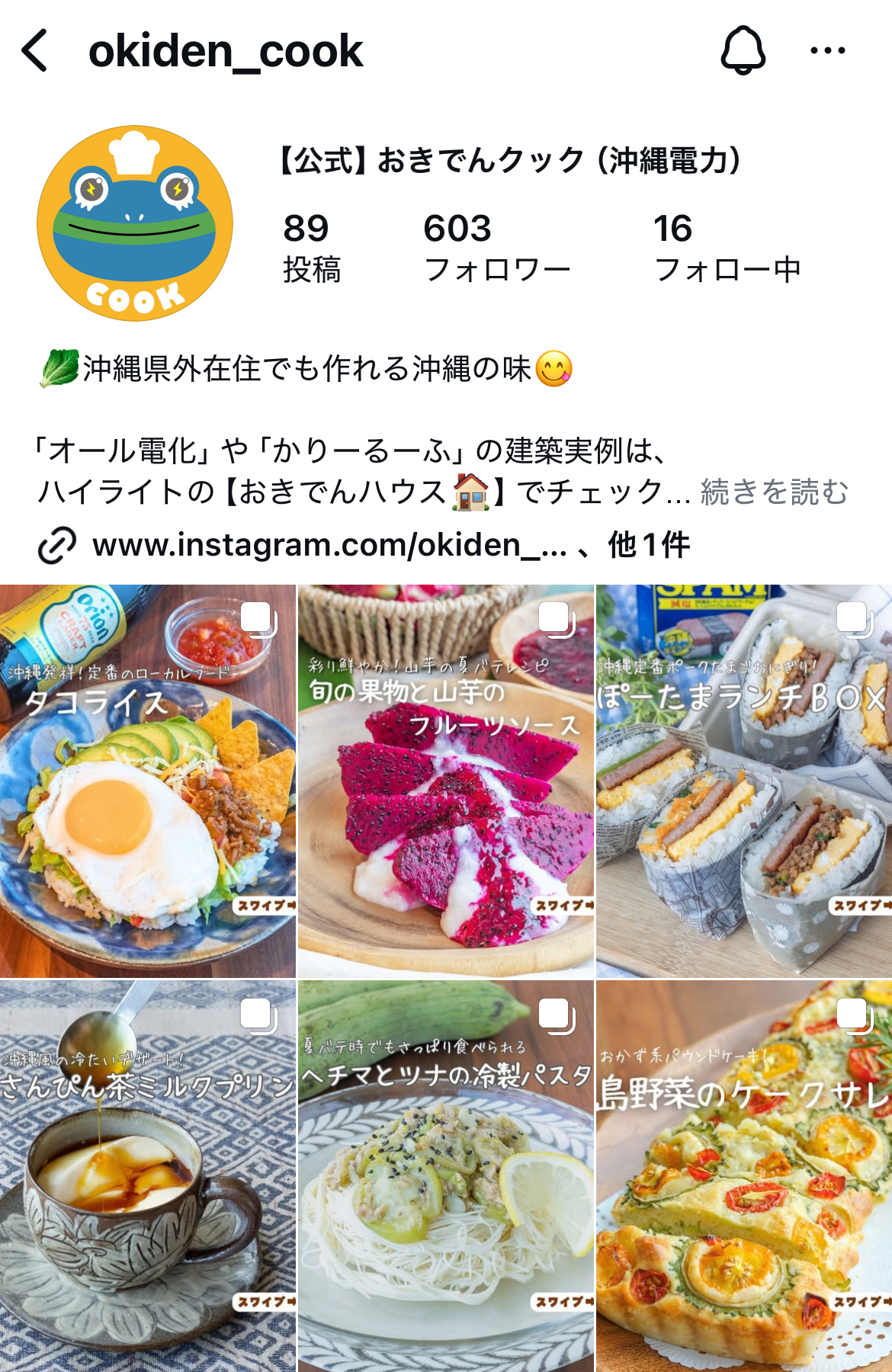Expand bio with 続きを読む
The width and height of the screenshot is (892, 1372).
pos(774,492)
